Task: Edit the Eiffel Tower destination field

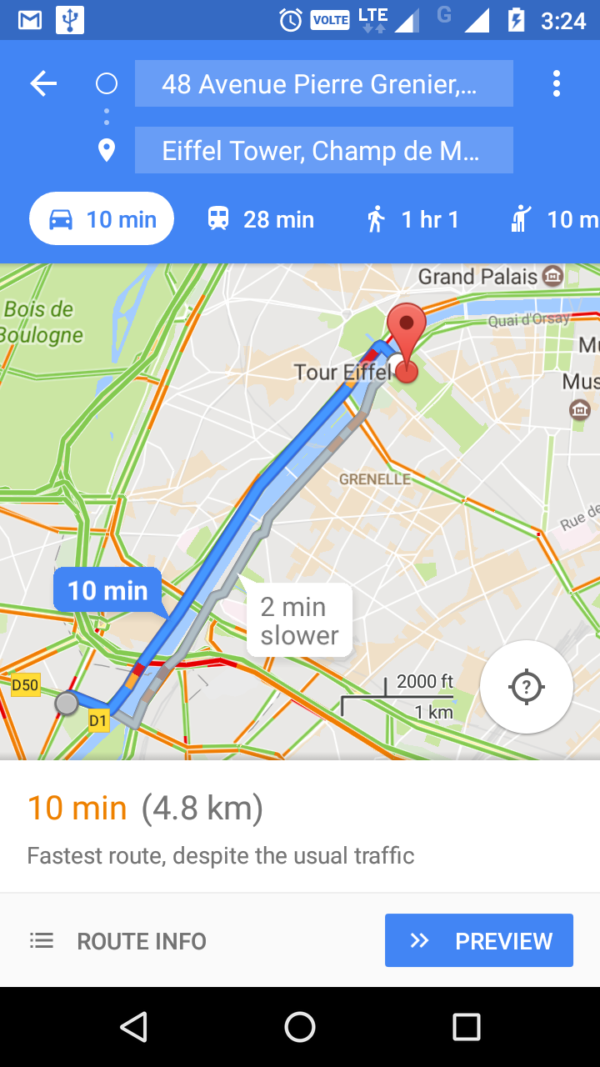Action: 323,151
